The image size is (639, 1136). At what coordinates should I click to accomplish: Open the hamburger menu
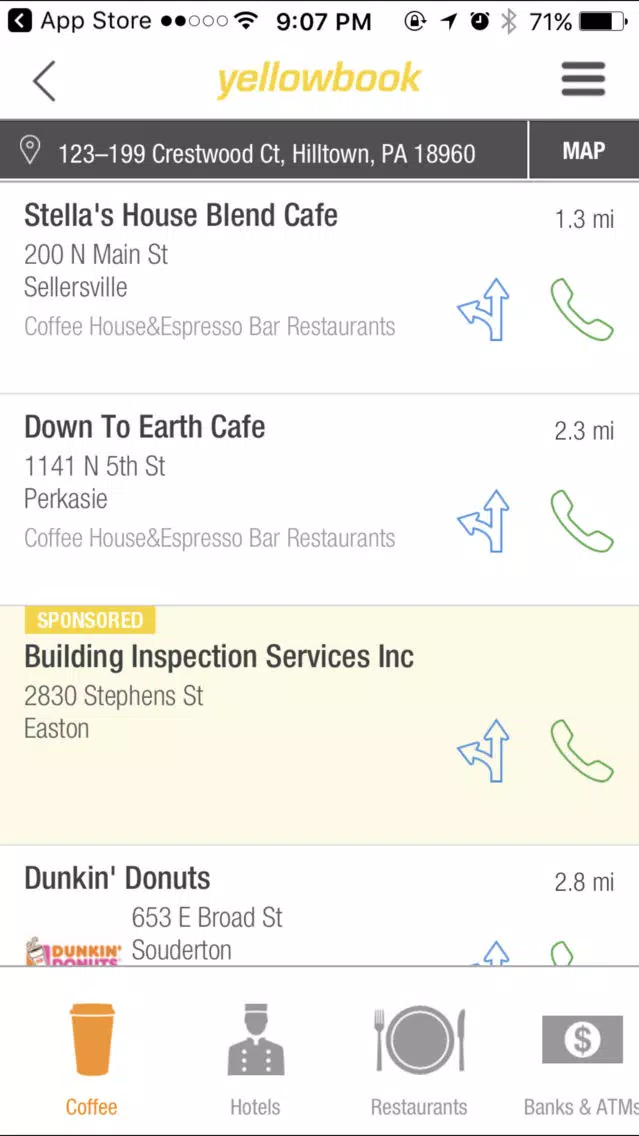tap(583, 79)
